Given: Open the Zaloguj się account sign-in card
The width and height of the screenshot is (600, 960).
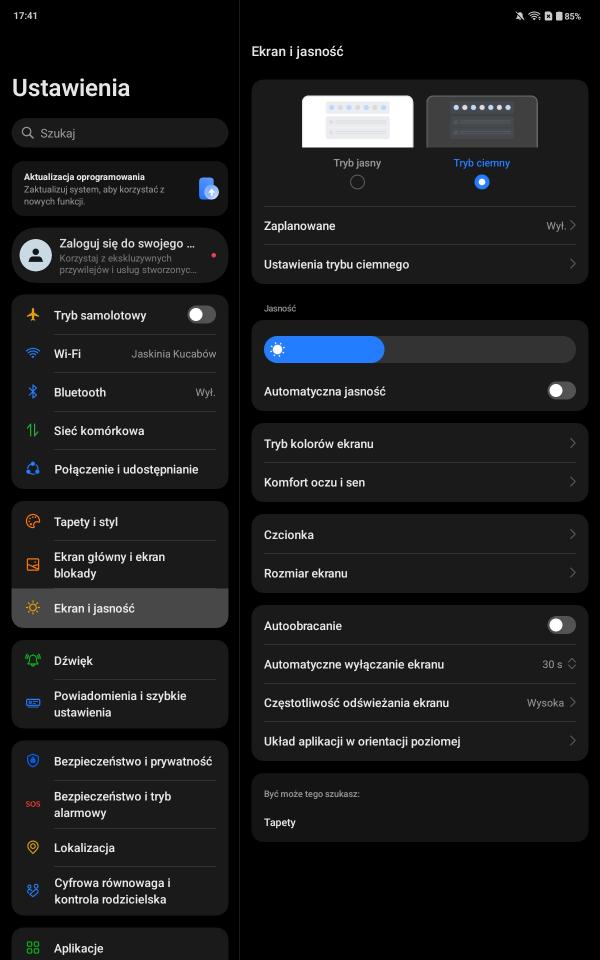Looking at the screenshot, I should coord(120,255).
